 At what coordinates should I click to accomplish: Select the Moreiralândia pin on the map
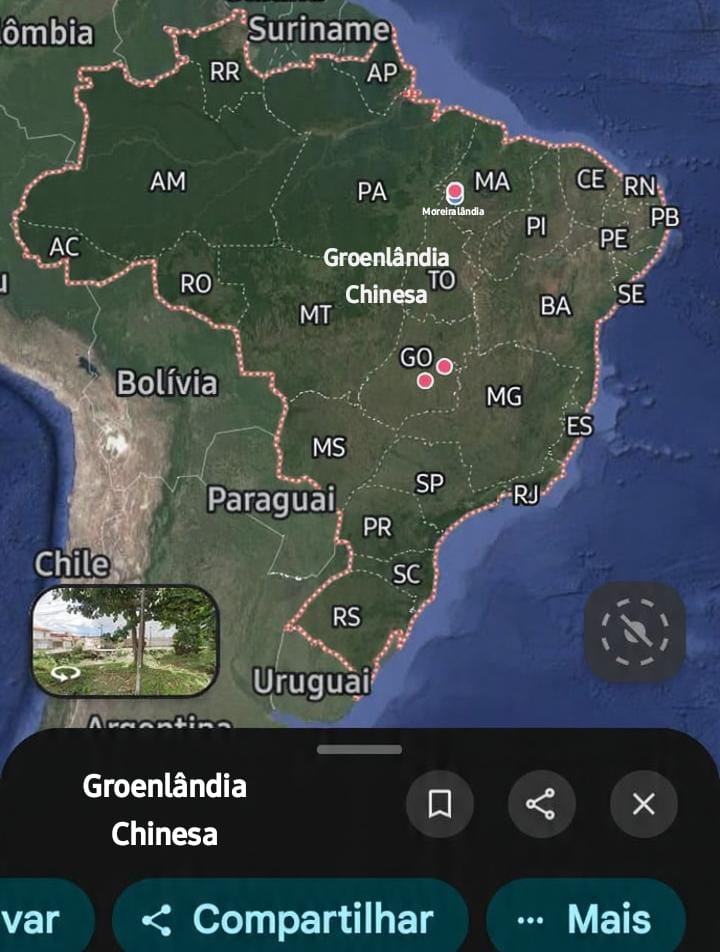455,192
